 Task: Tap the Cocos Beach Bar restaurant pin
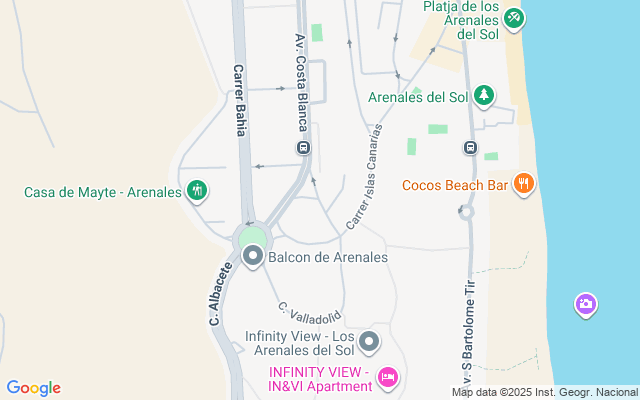point(523,183)
